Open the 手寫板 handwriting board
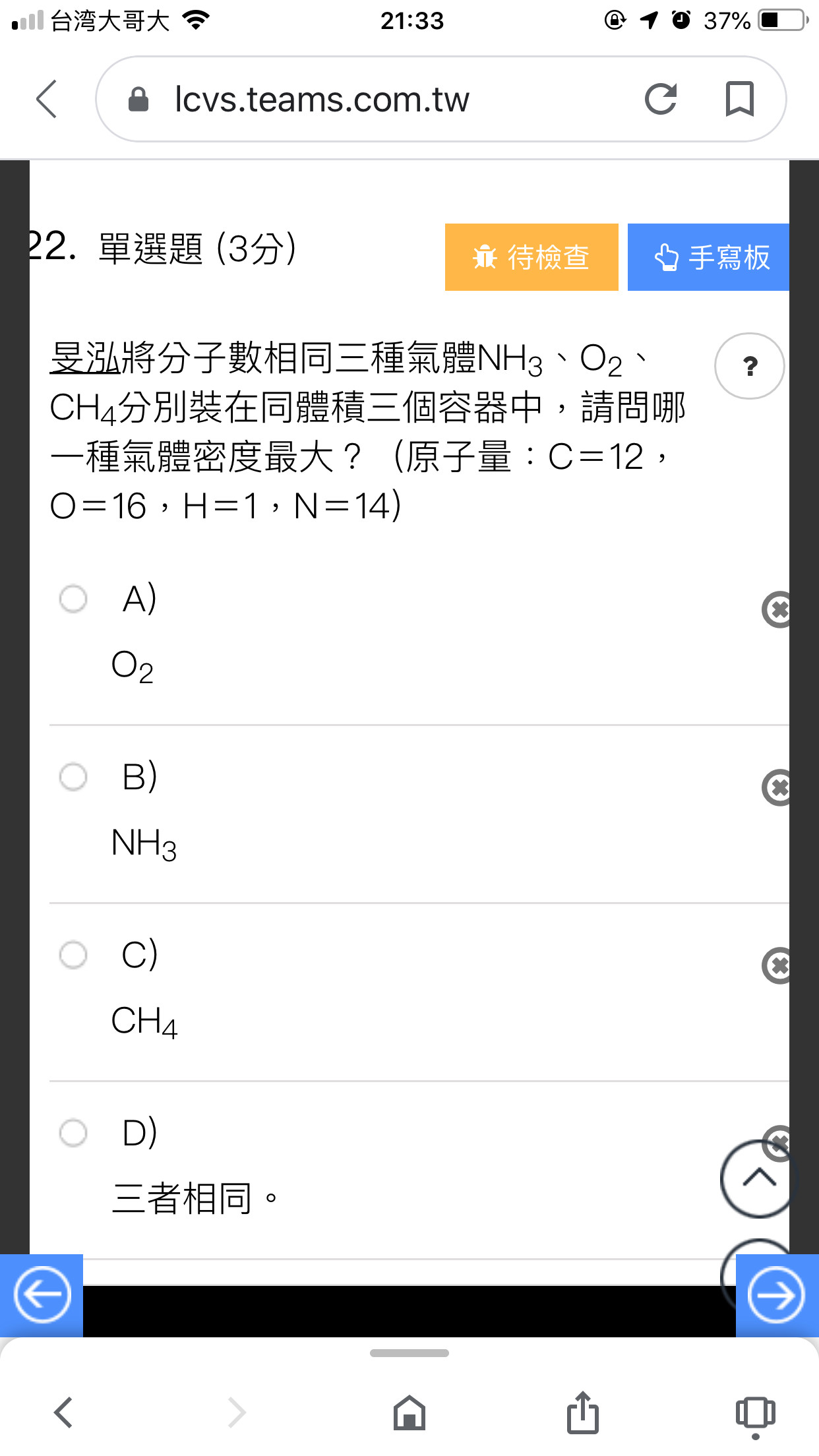This screenshot has width=819, height=1456. (709, 257)
